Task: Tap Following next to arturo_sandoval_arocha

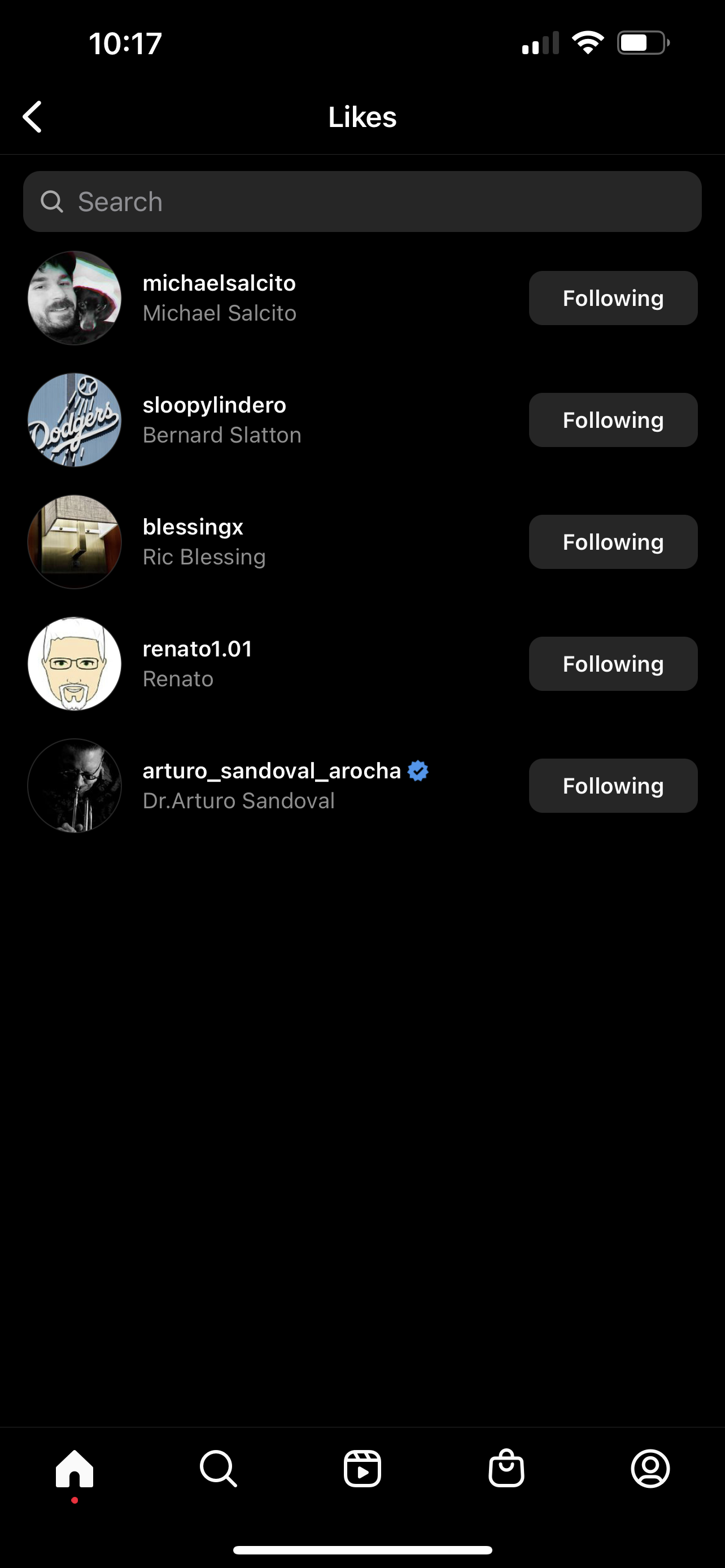Action: coord(613,785)
